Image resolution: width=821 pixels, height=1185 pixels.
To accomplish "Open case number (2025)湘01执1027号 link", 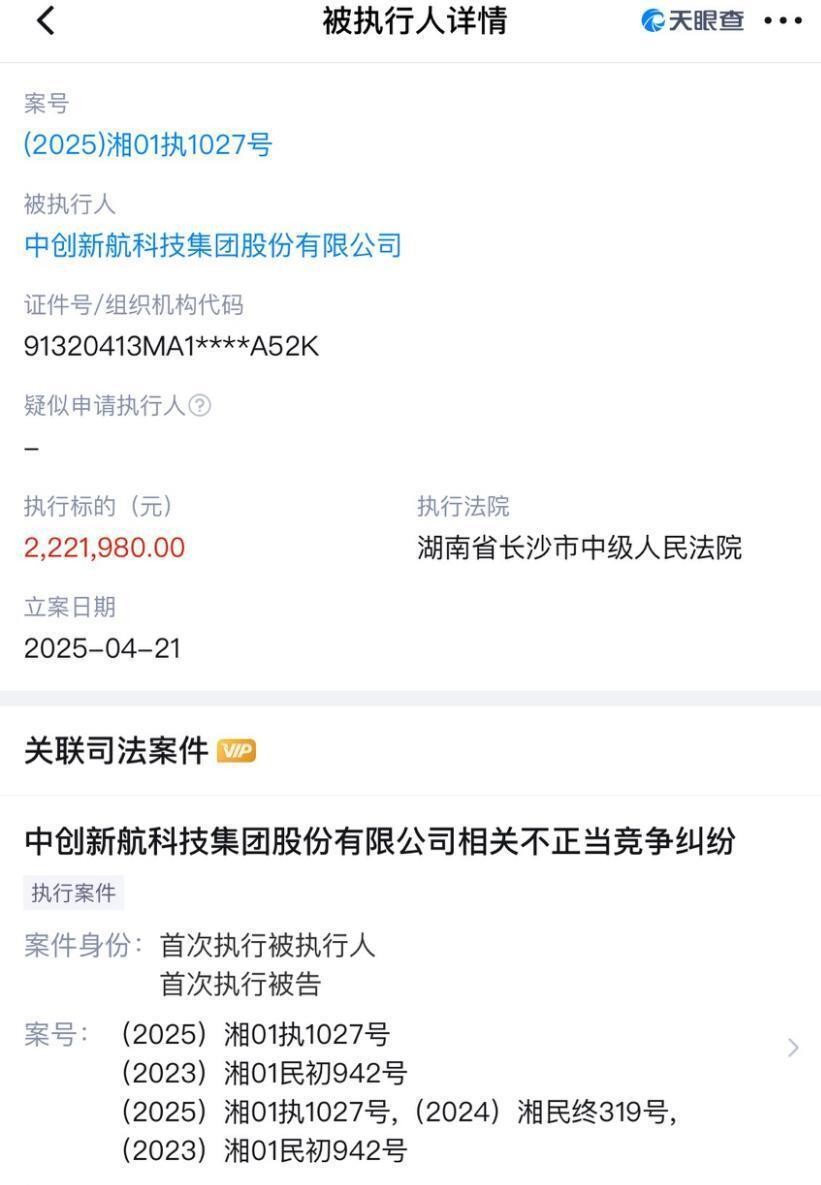I will [147, 145].
